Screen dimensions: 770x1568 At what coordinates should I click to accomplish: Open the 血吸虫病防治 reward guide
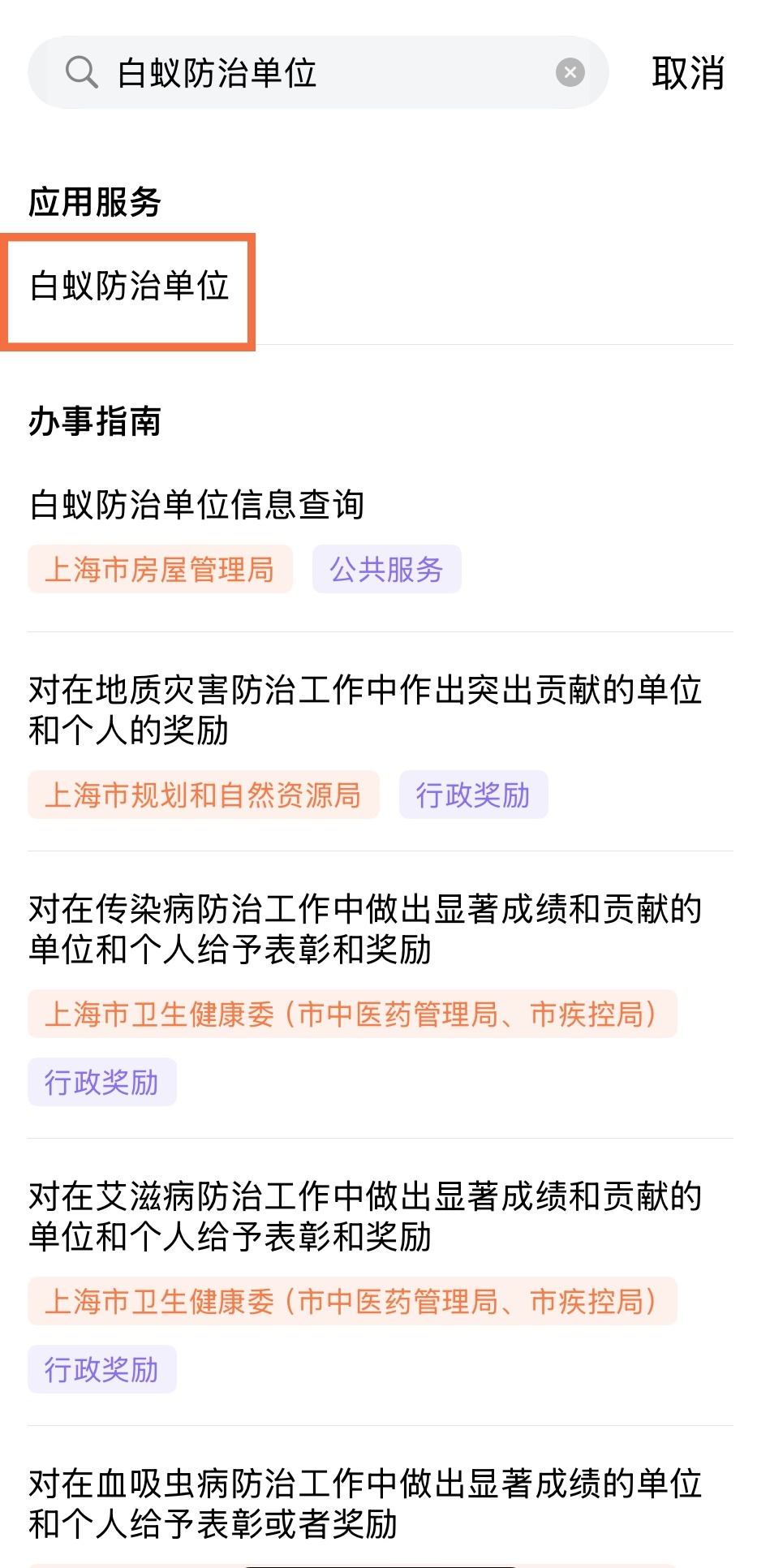[x=365, y=1504]
